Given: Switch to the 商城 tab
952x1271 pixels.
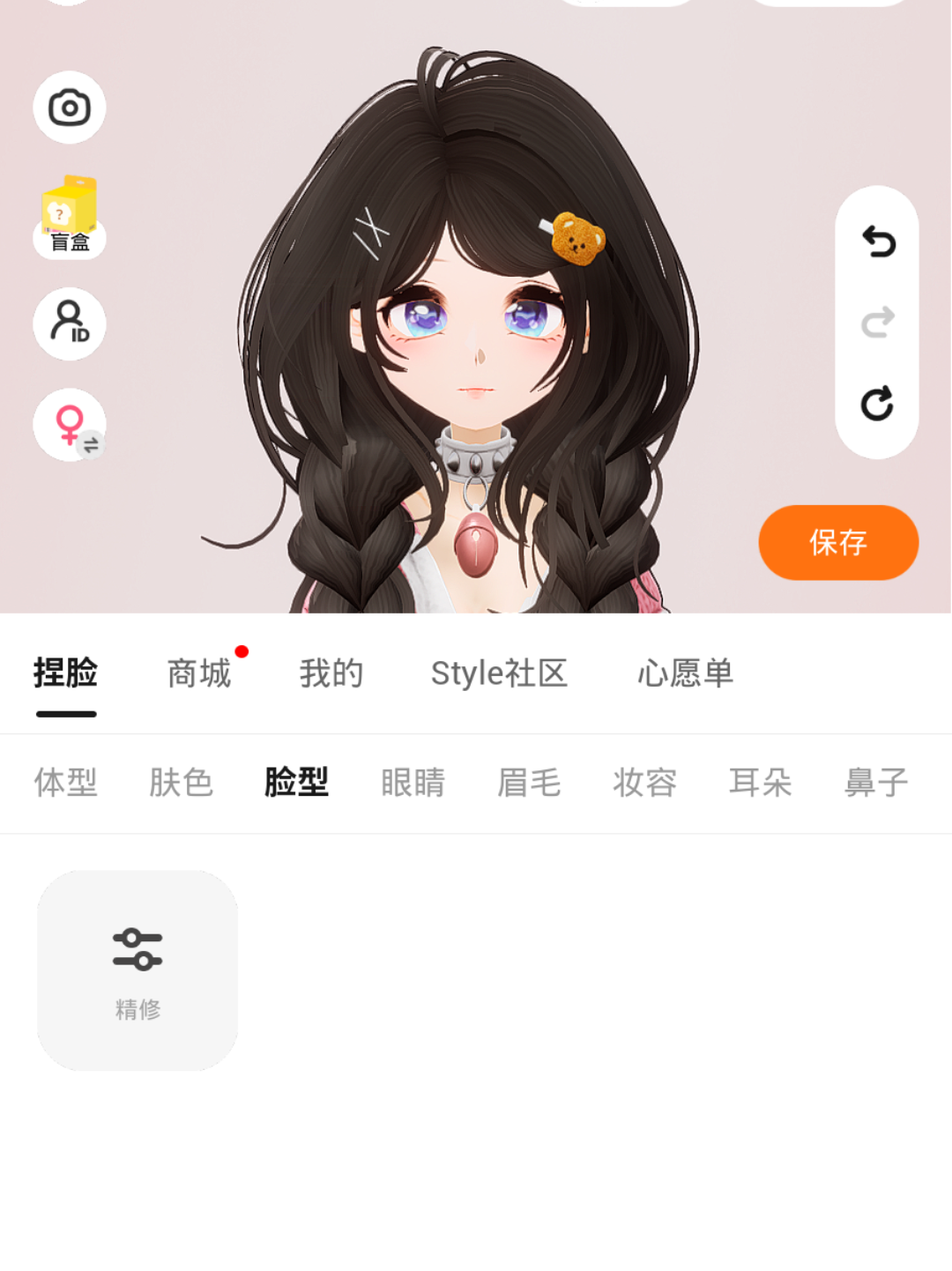Looking at the screenshot, I should click(x=199, y=673).
